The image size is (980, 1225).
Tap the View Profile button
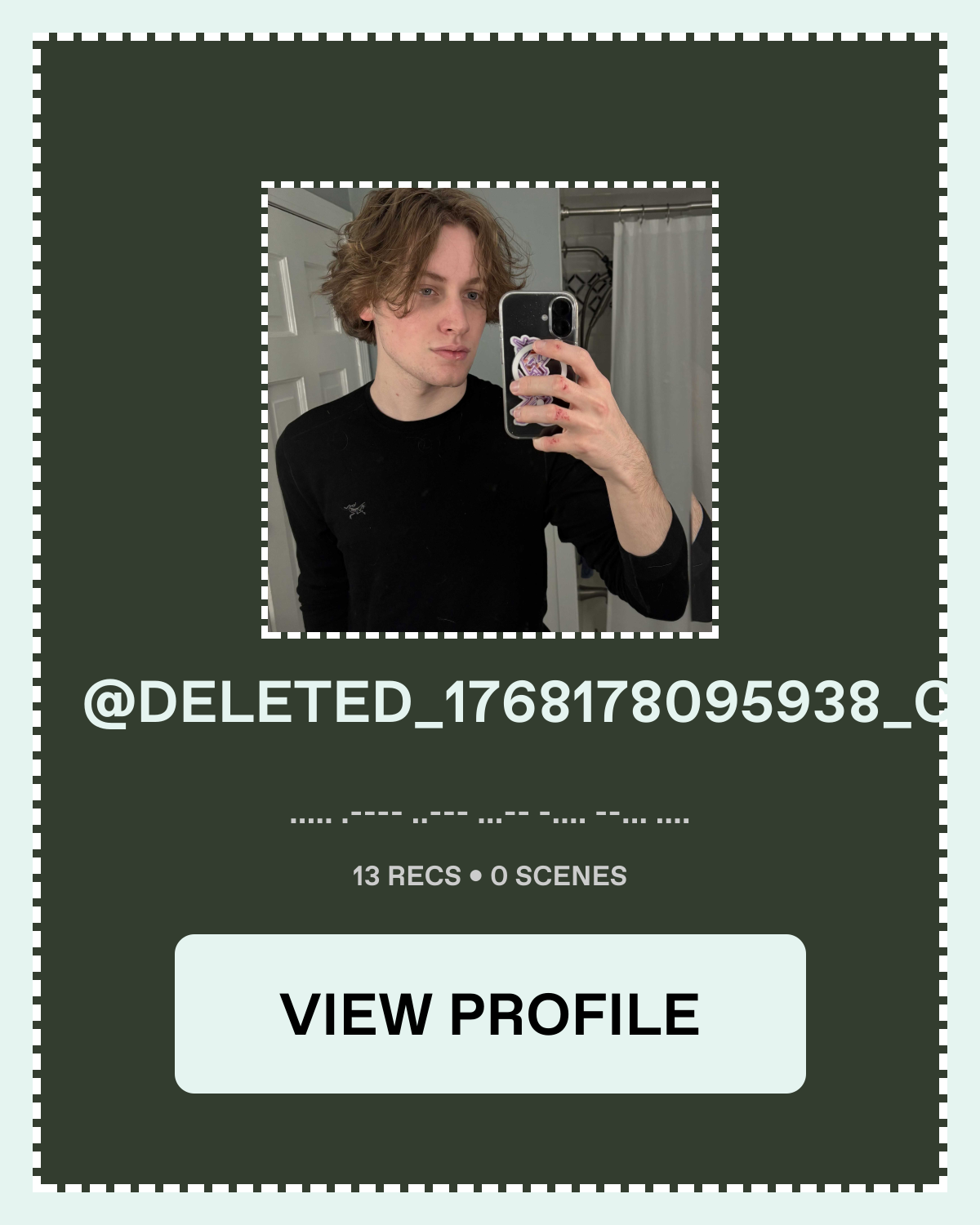click(490, 1013)
